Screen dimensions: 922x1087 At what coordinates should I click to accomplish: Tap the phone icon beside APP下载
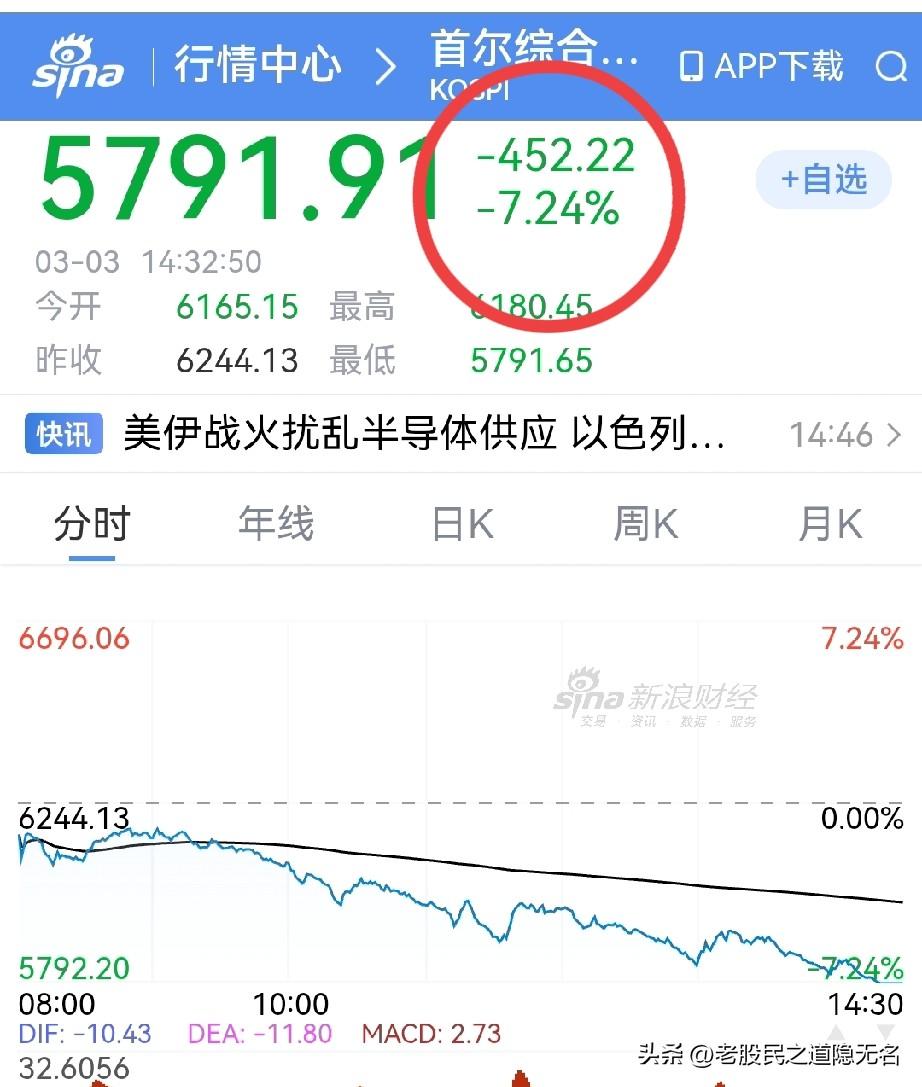(x=689, y=66)
